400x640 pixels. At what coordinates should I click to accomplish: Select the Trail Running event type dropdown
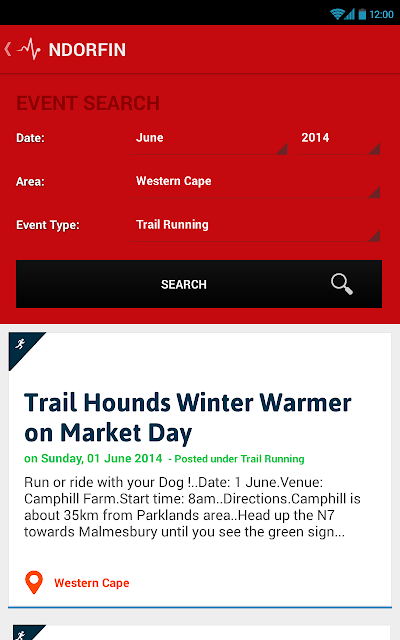point(256,226)
